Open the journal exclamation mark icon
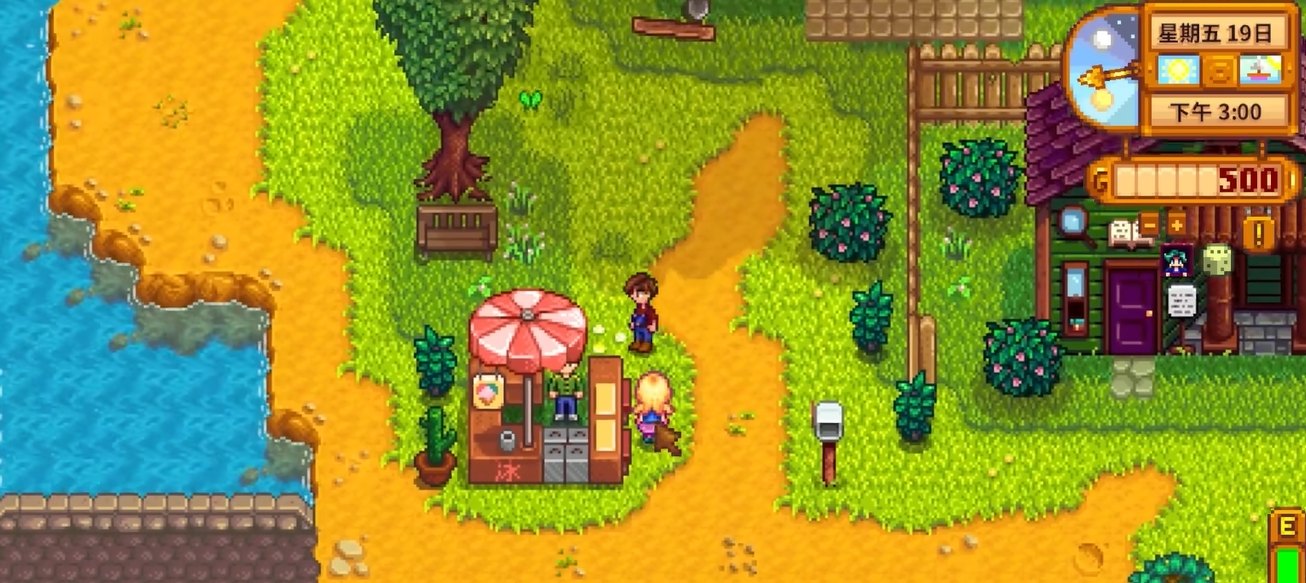The width and height of the screenshot is (1306, 583). (x=1258, y=235)
